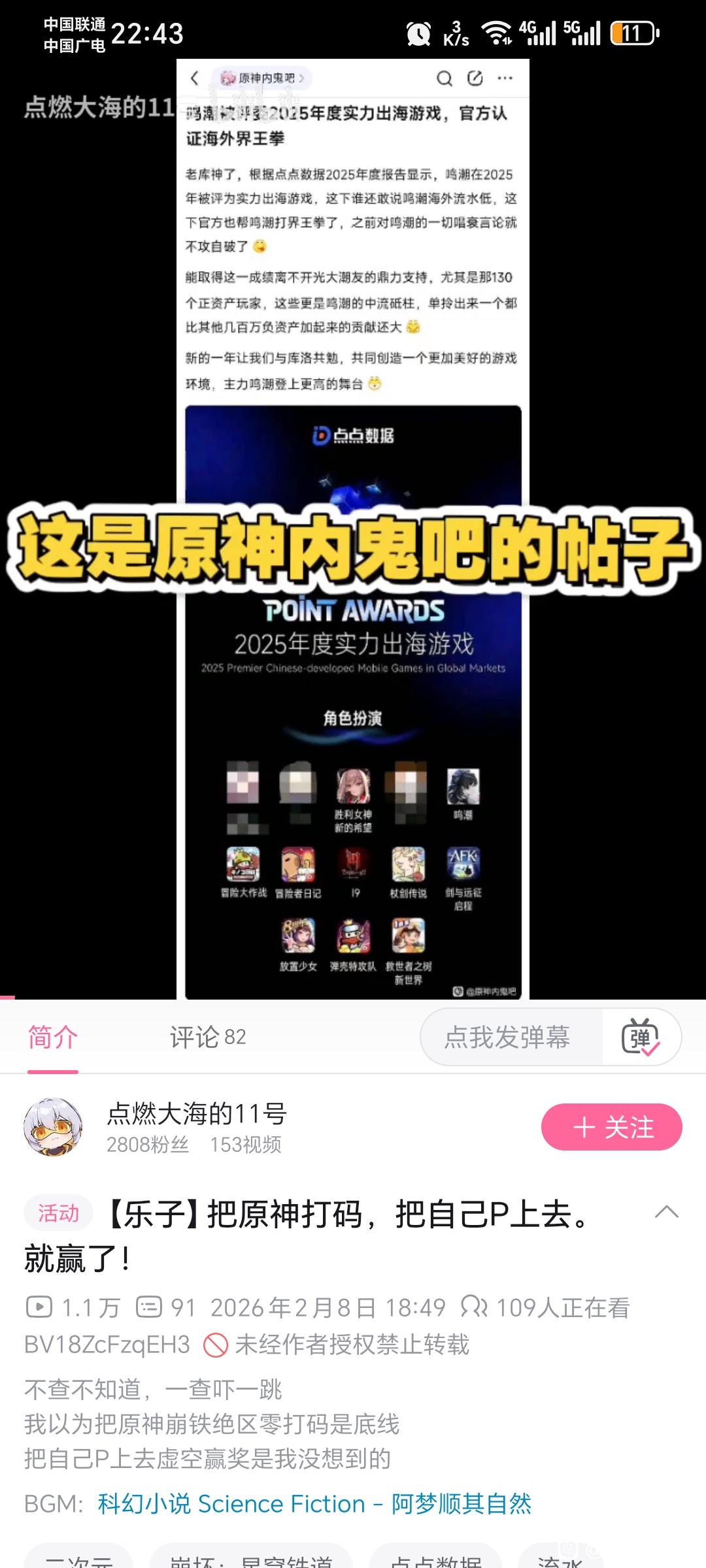Open the uploader's avatar profile

coord(53,1127)
